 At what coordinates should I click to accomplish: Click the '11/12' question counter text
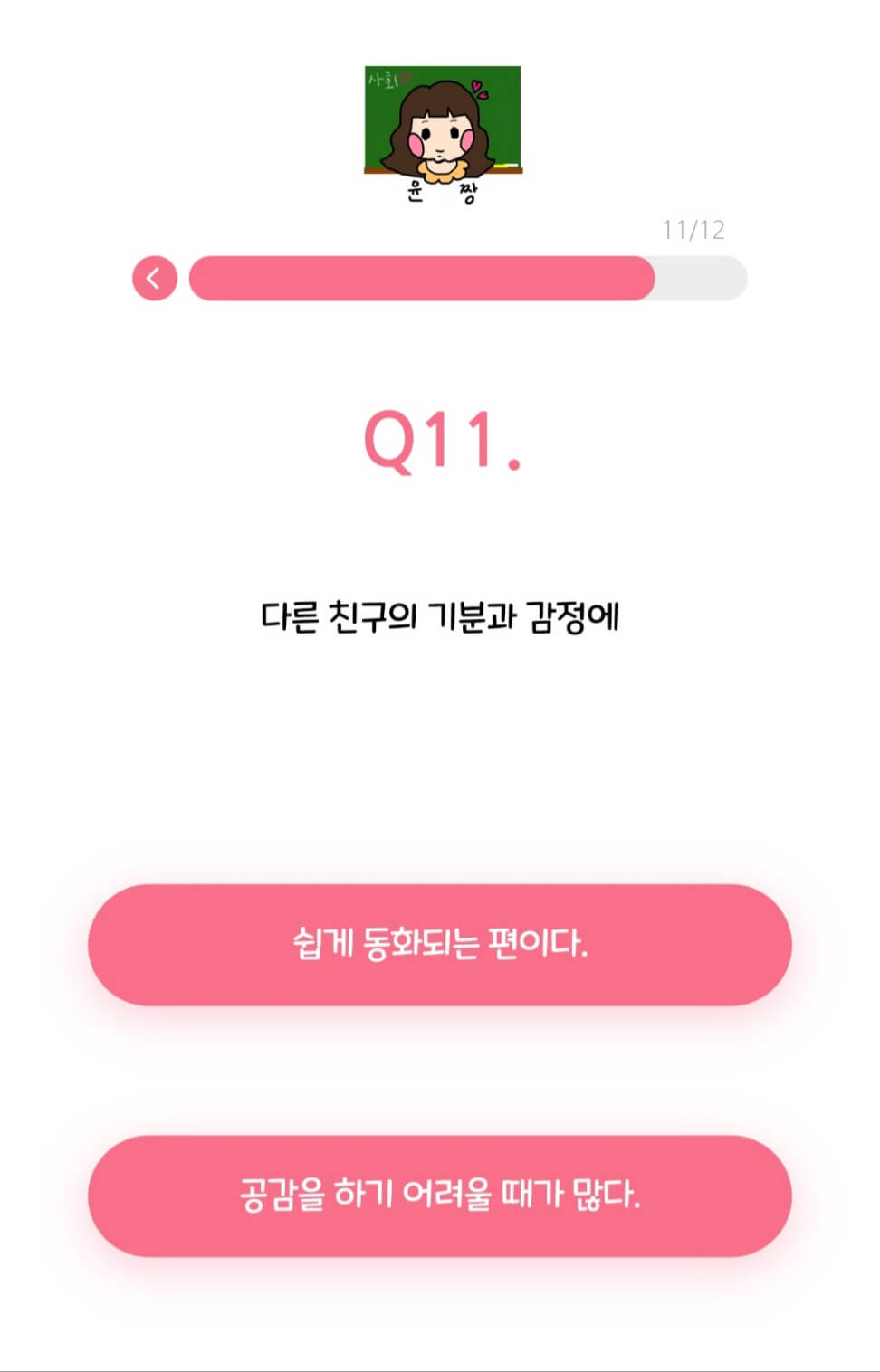[692, 229]
